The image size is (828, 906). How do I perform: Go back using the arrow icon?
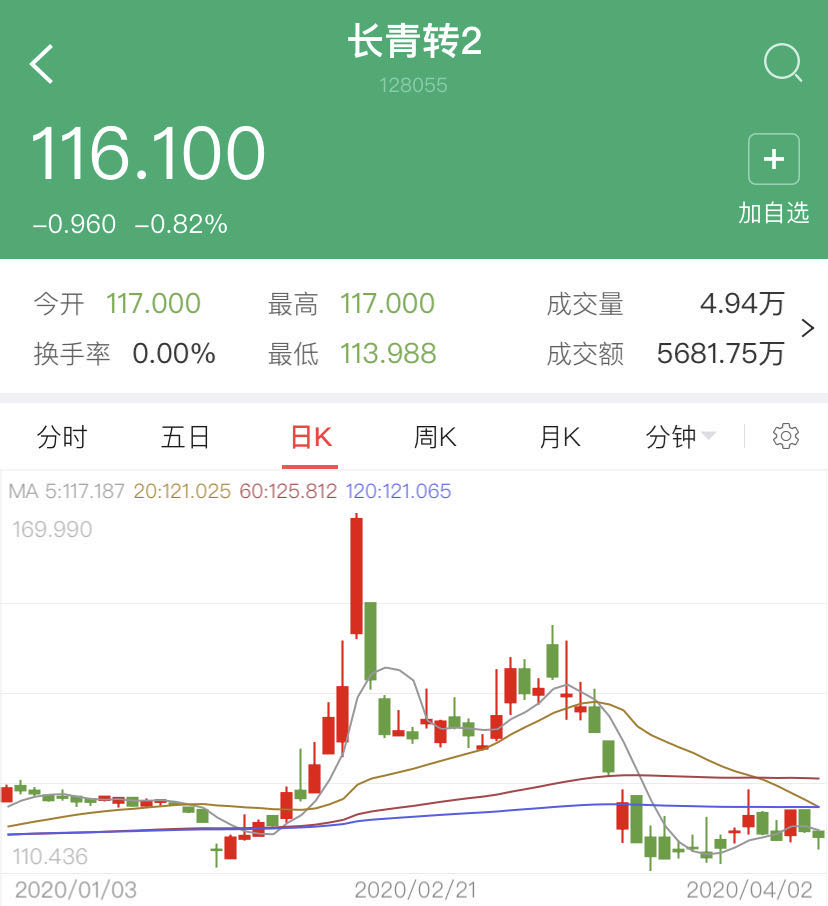[x=42, y=64]
